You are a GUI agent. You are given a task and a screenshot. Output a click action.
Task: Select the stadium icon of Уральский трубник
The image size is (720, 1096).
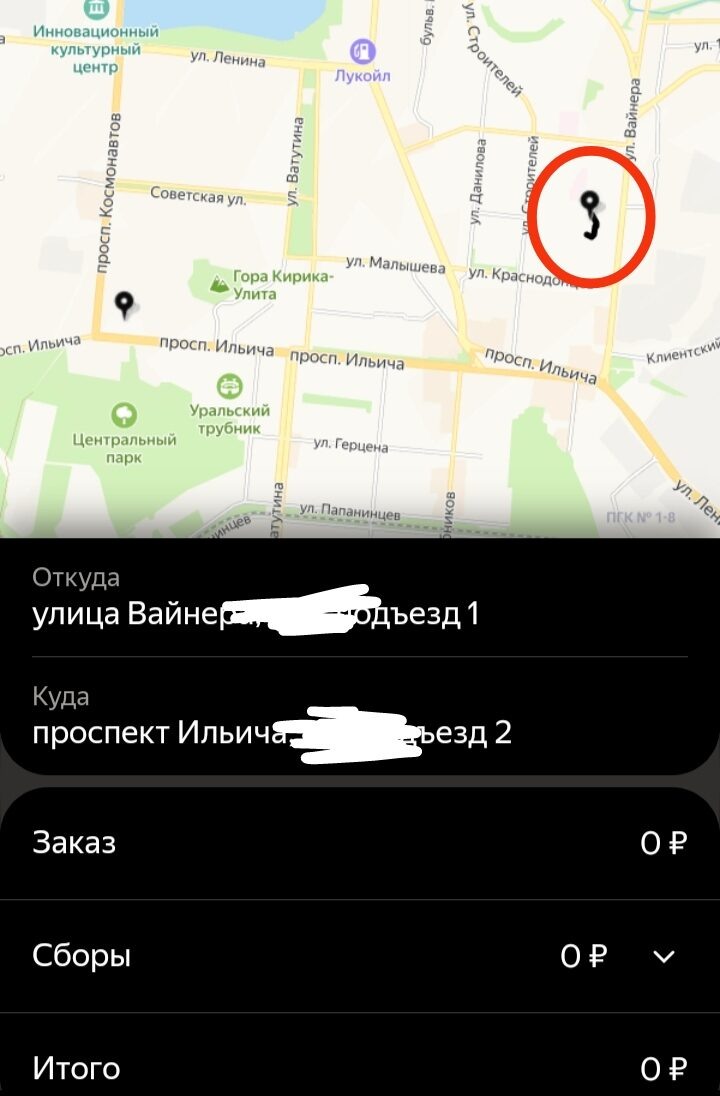tap(231, 384)
